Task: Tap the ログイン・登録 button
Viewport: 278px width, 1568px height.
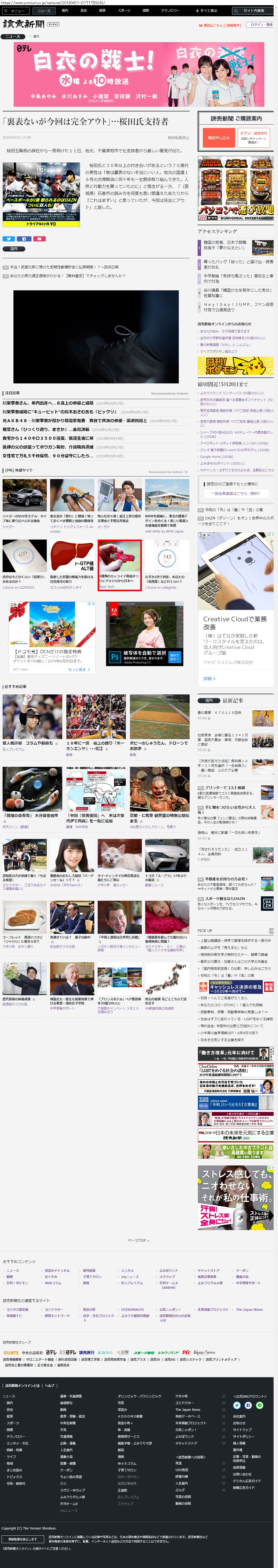Action: [261, 25]
